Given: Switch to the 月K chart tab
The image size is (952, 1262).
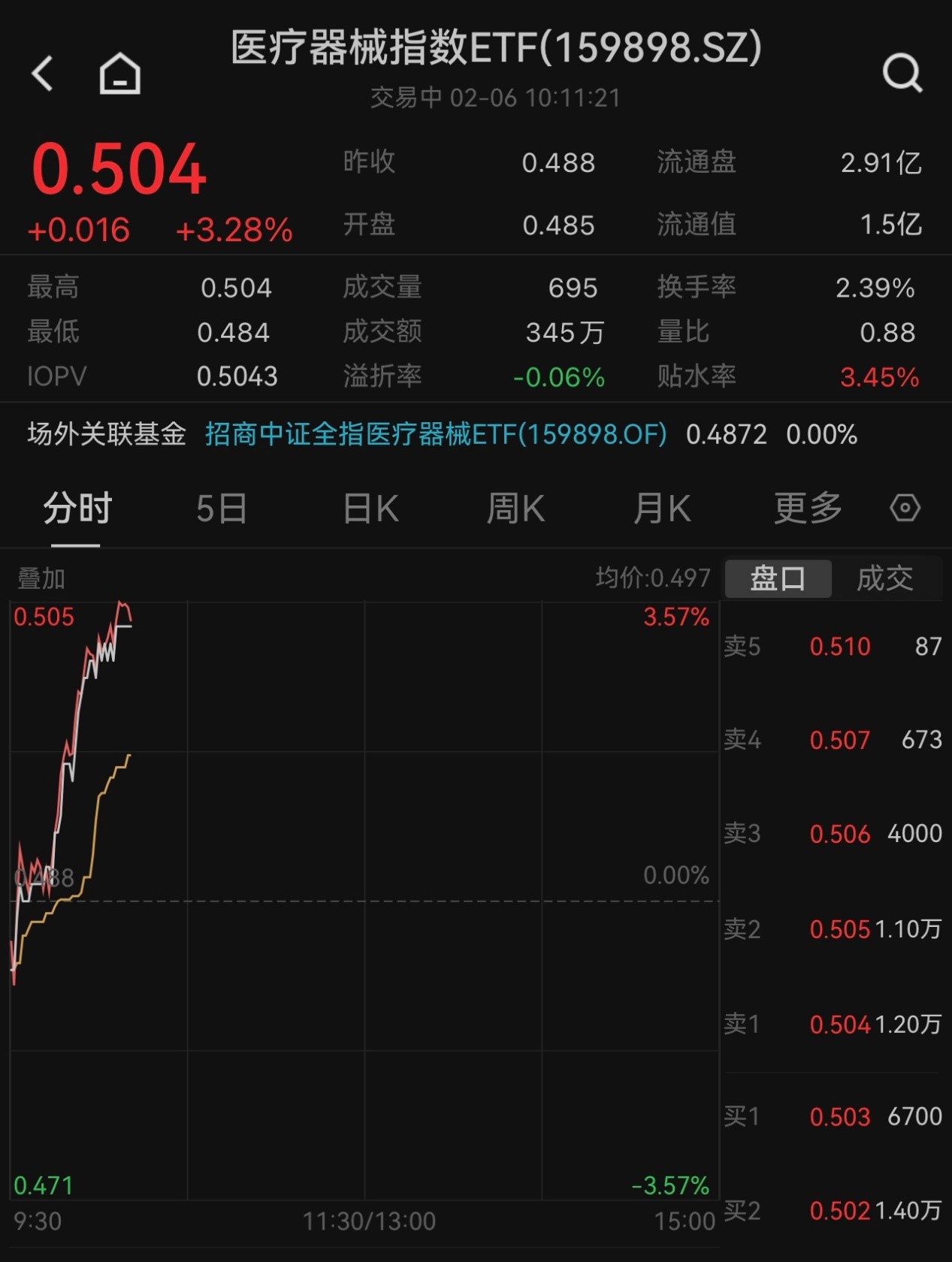Looking at the screenshot, I should tap(661, 509).
